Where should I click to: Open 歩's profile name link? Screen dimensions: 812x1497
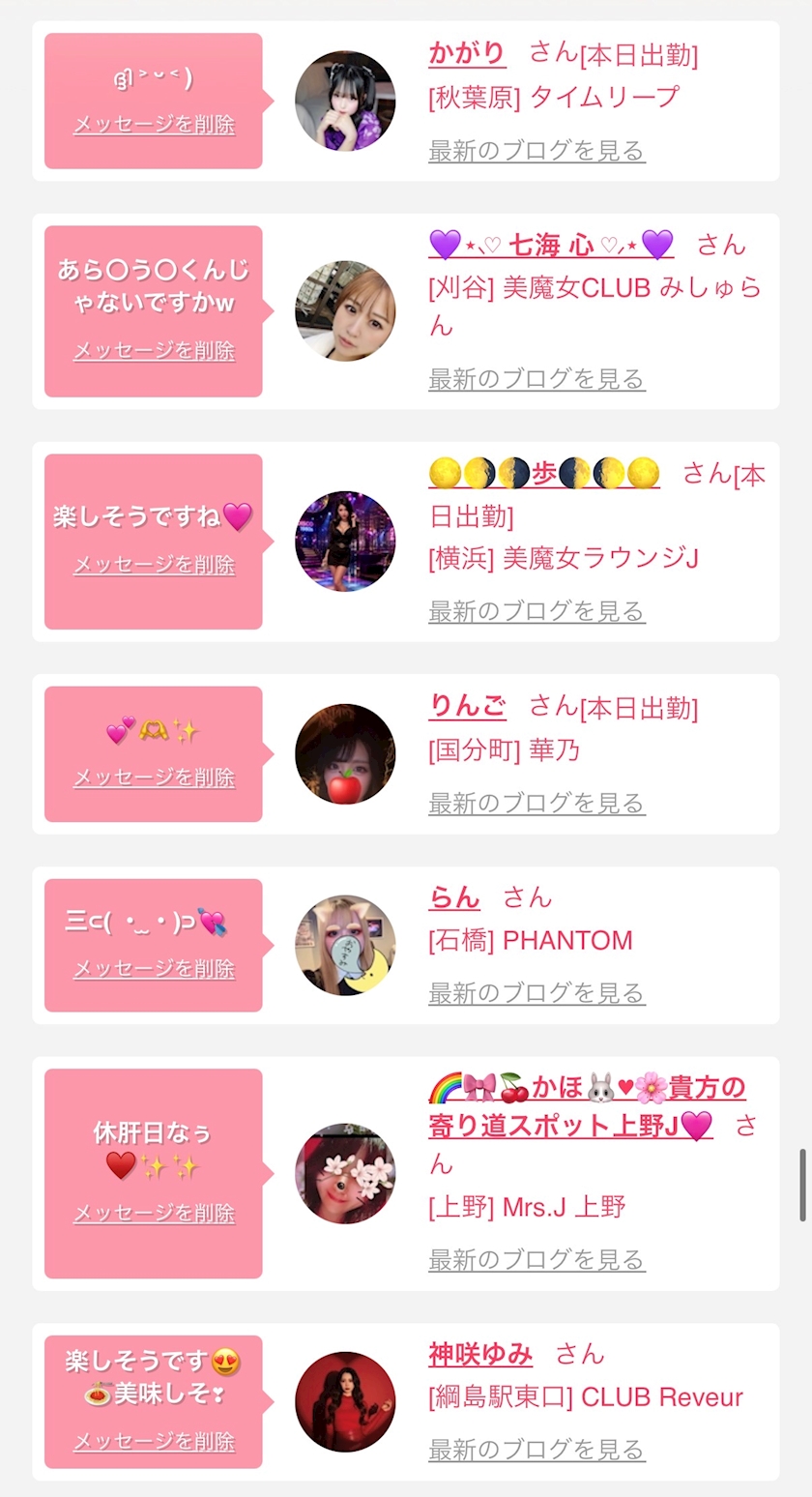[544, 474]
